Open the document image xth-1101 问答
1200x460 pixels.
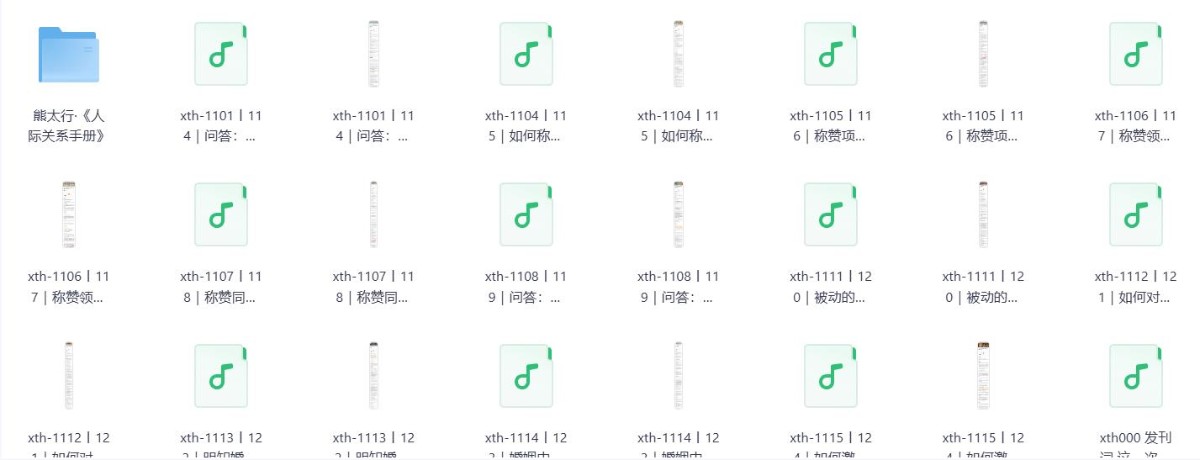tap(373, 54)
